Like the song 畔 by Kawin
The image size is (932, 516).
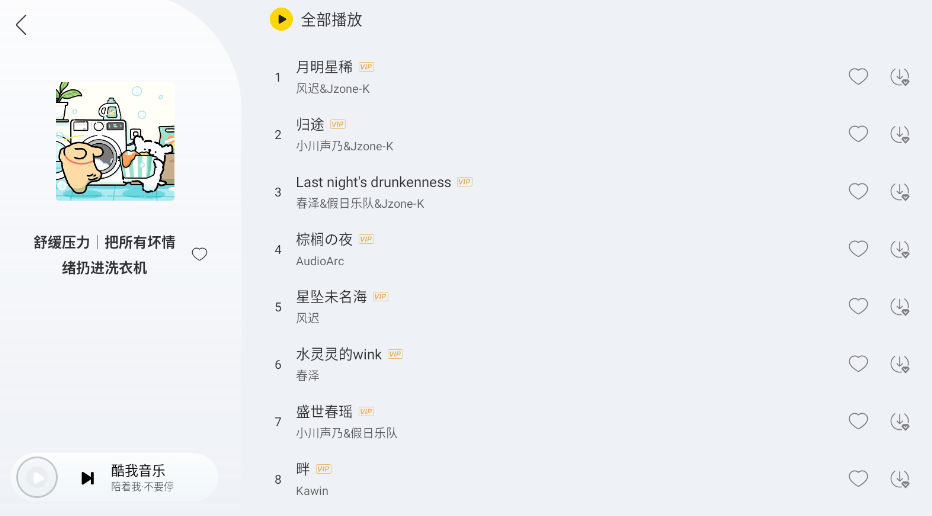858,479
